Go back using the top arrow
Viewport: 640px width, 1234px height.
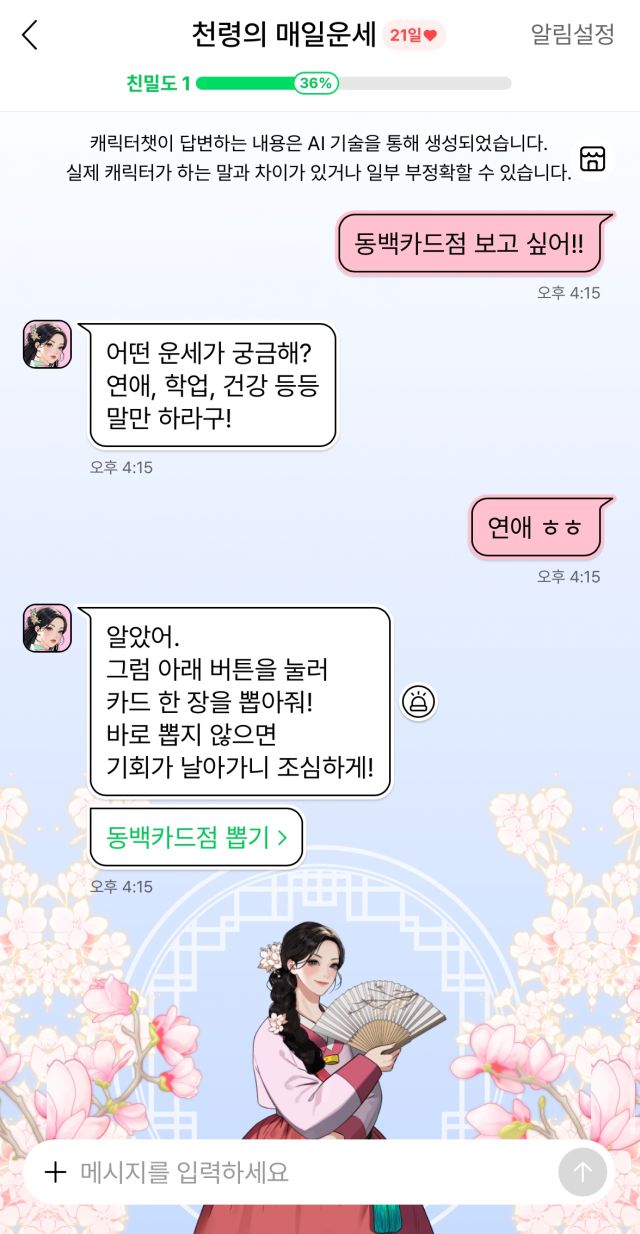tap(30, 35)
